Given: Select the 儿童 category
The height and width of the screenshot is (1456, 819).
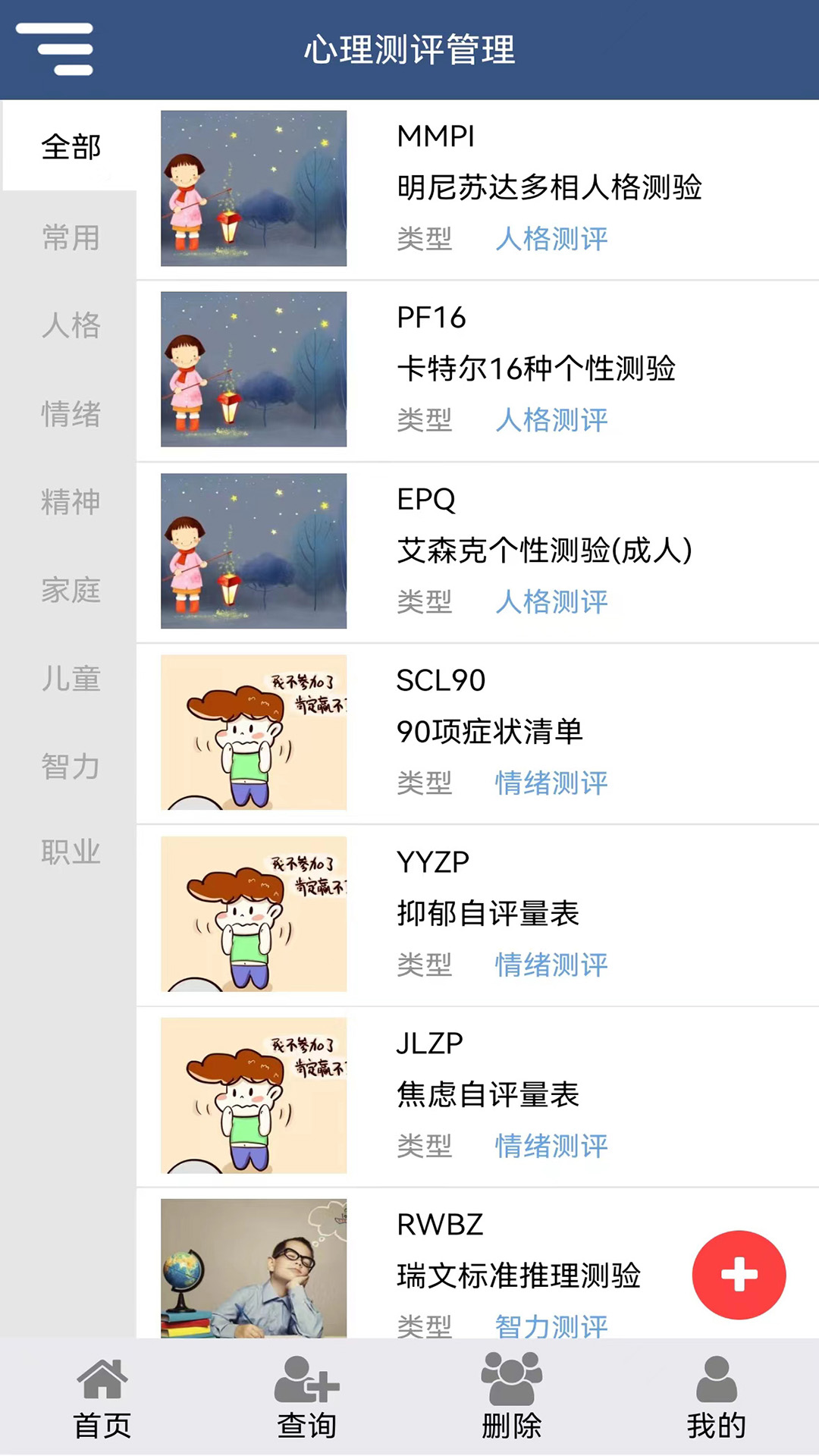Looking at the screenshot, I should (x=71, y=678).
